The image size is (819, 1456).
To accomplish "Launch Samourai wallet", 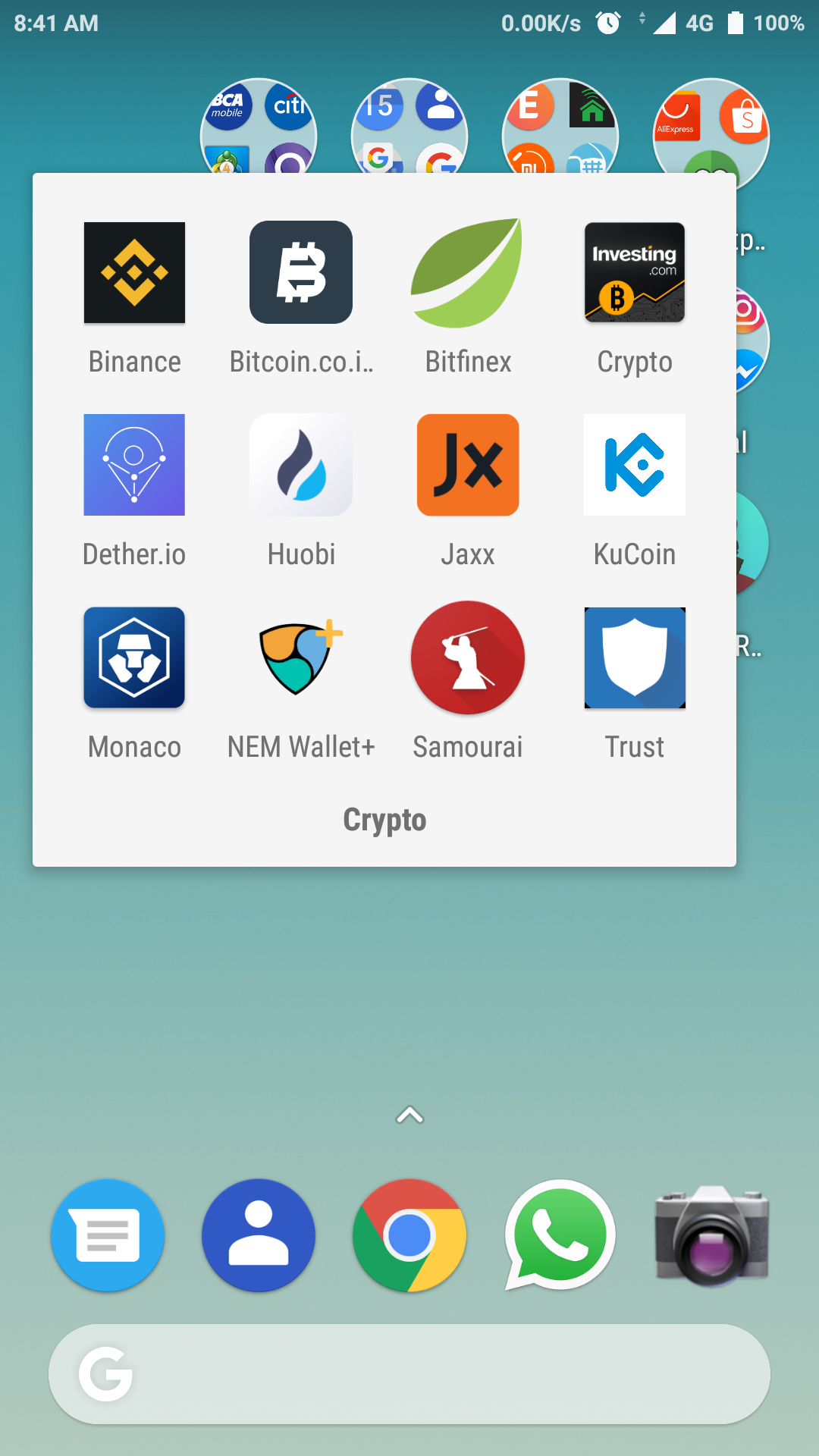I will pos(468,657).
